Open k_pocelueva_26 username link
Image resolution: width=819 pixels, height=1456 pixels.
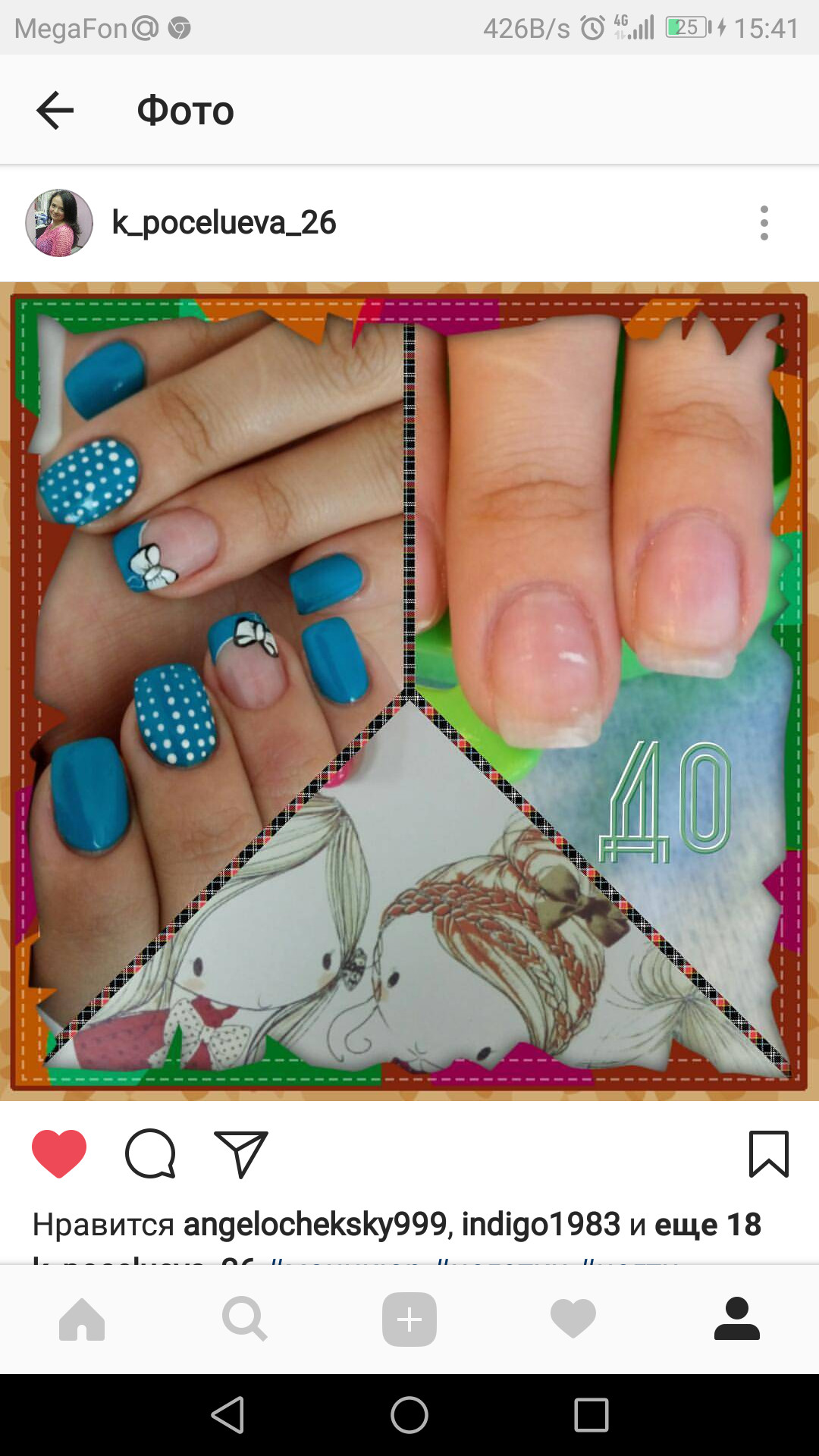pos(224,223)
